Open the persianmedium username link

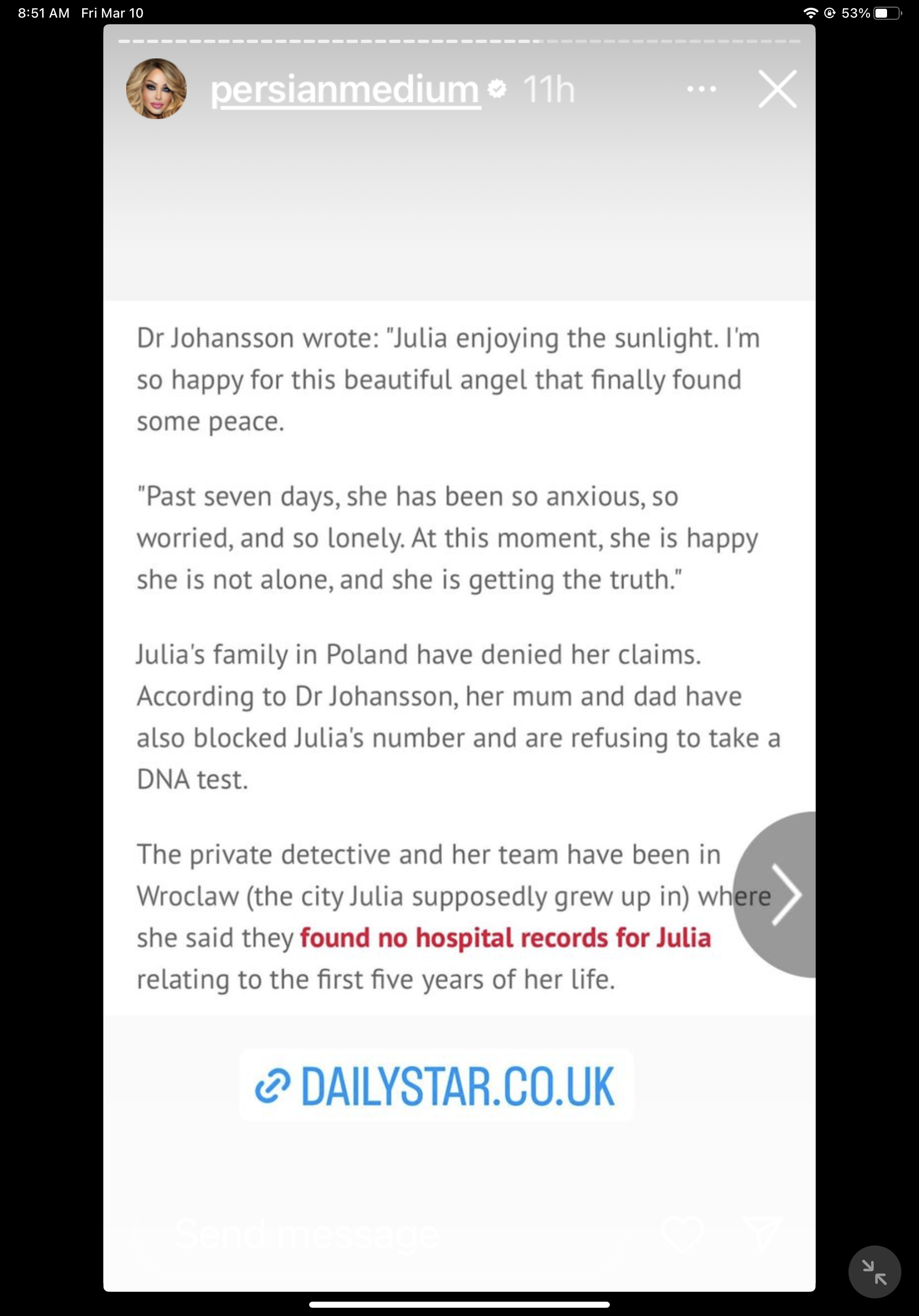(x=345, y=90)
